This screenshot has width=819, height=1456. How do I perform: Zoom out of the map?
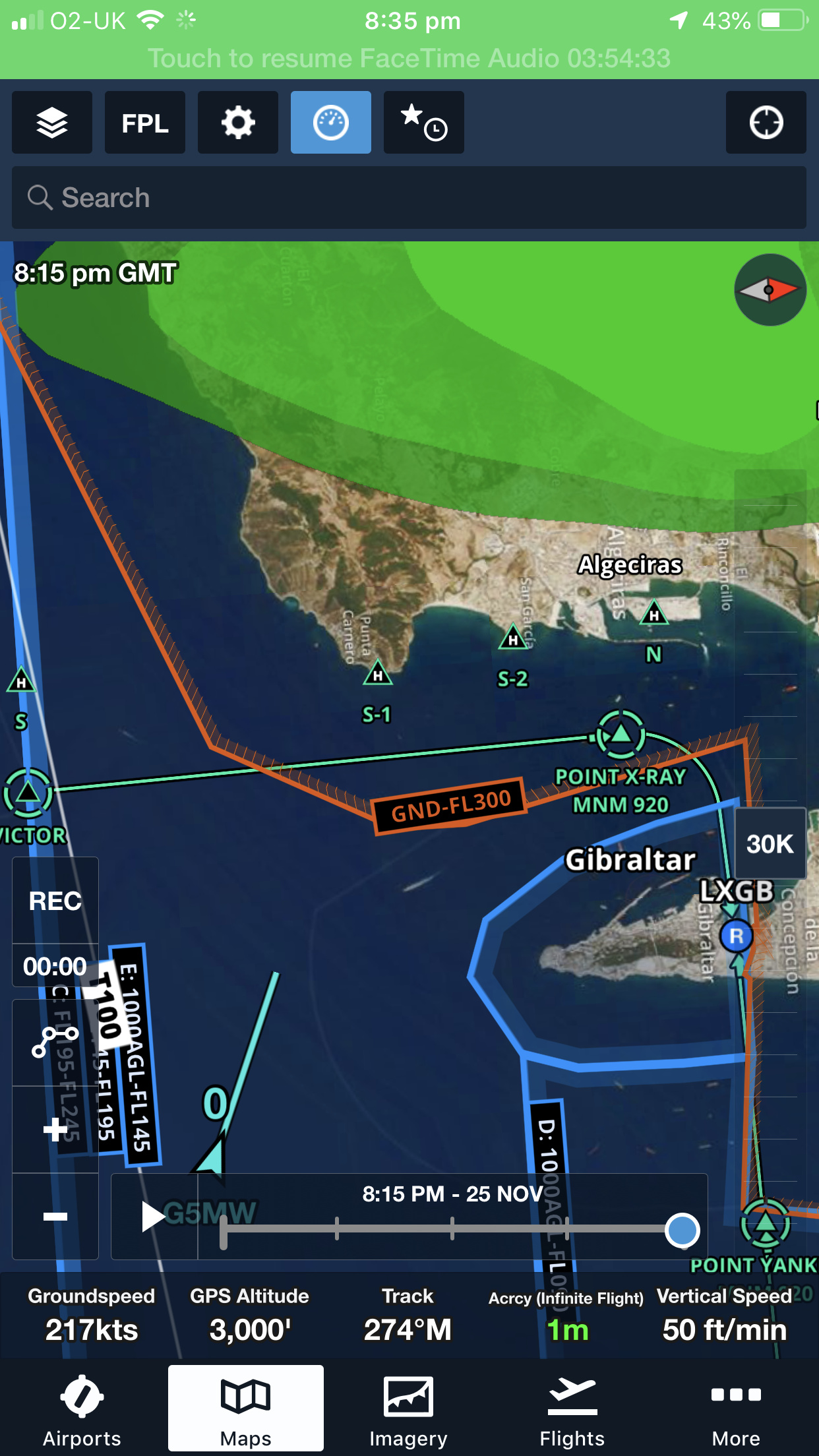click(55, 1217)
